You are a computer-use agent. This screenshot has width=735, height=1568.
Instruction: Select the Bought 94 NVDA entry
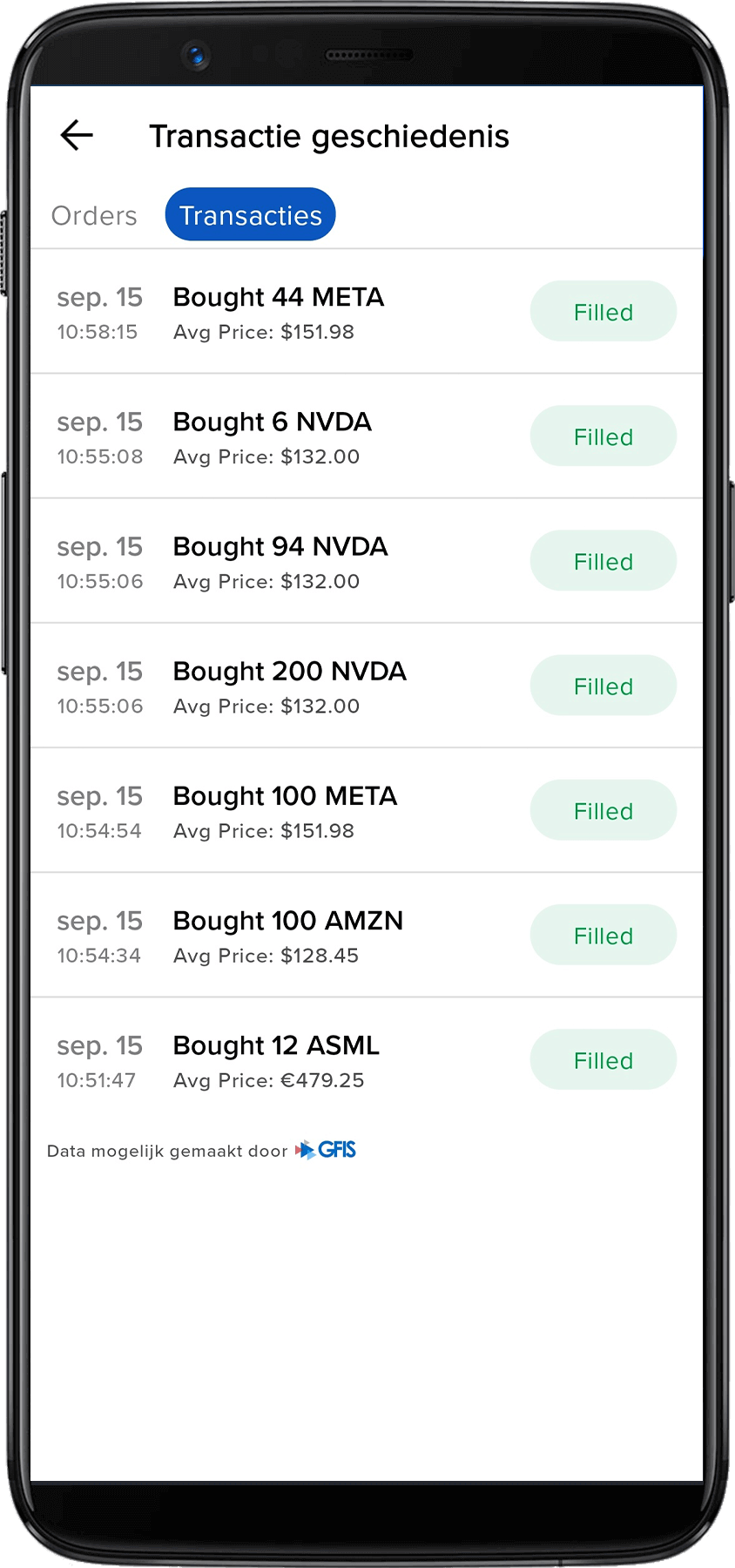pyautogui.click(x=280, y=546)
